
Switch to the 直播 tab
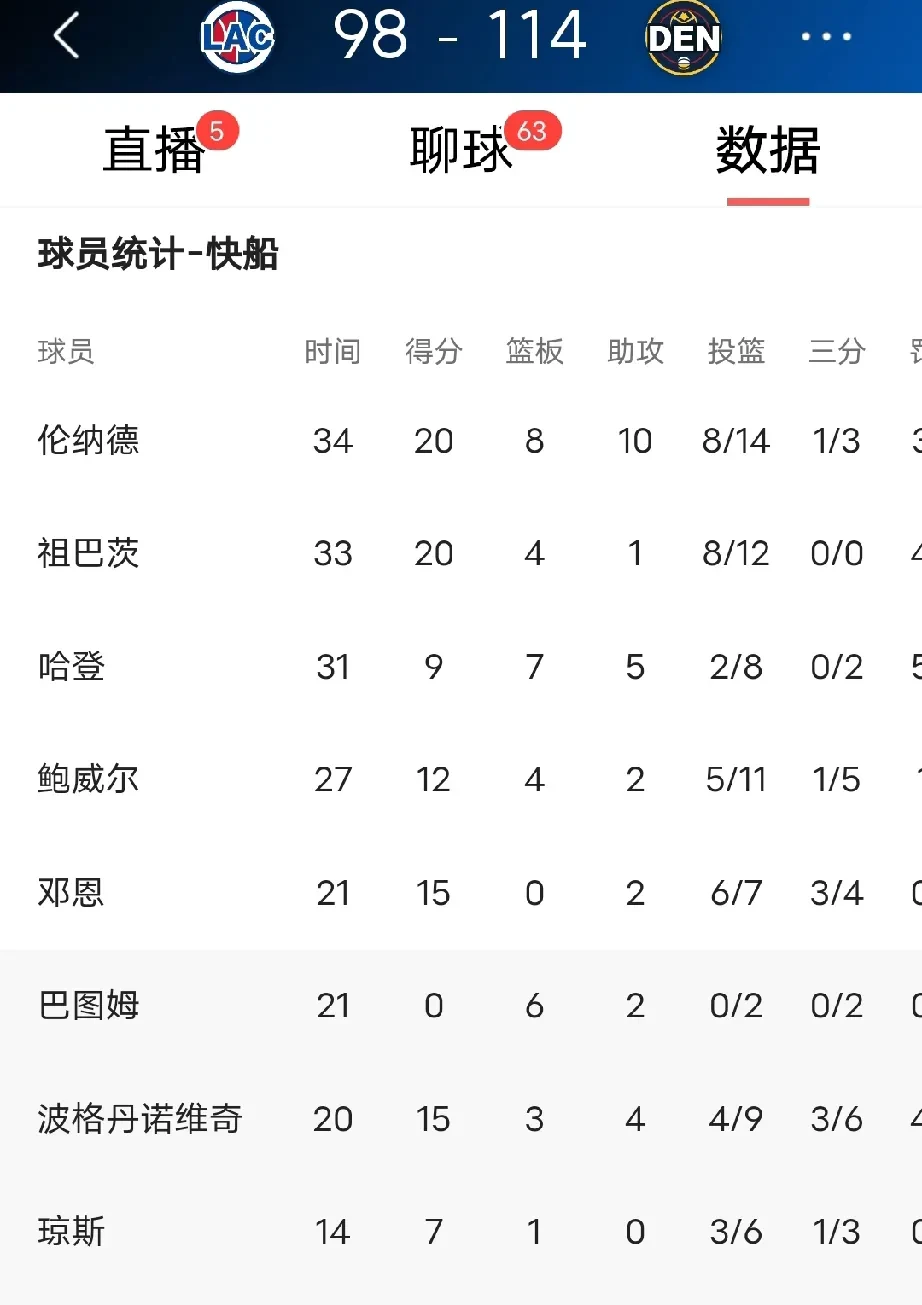point(155,151)
